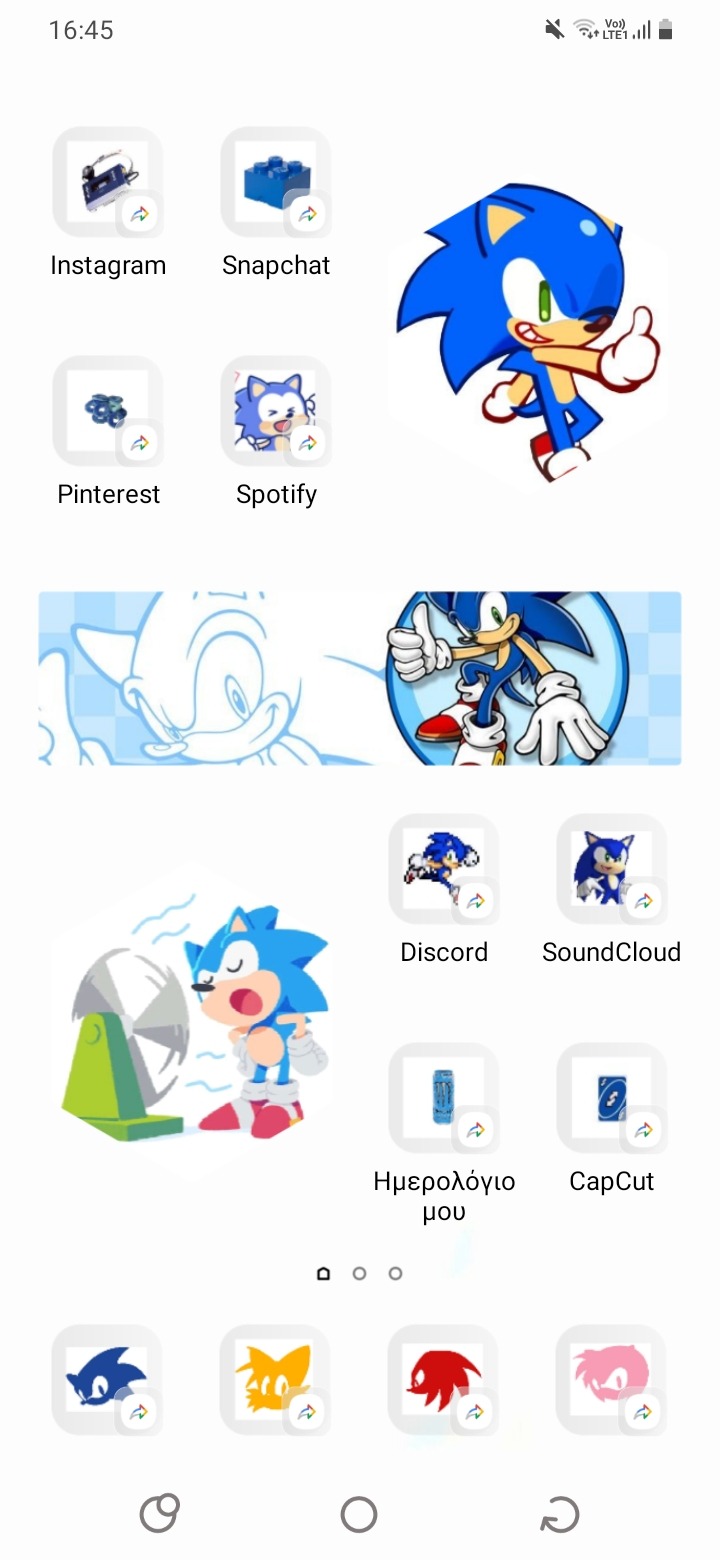Open the blue Sonic head dock shortcut

click(x=107, y=1380)
